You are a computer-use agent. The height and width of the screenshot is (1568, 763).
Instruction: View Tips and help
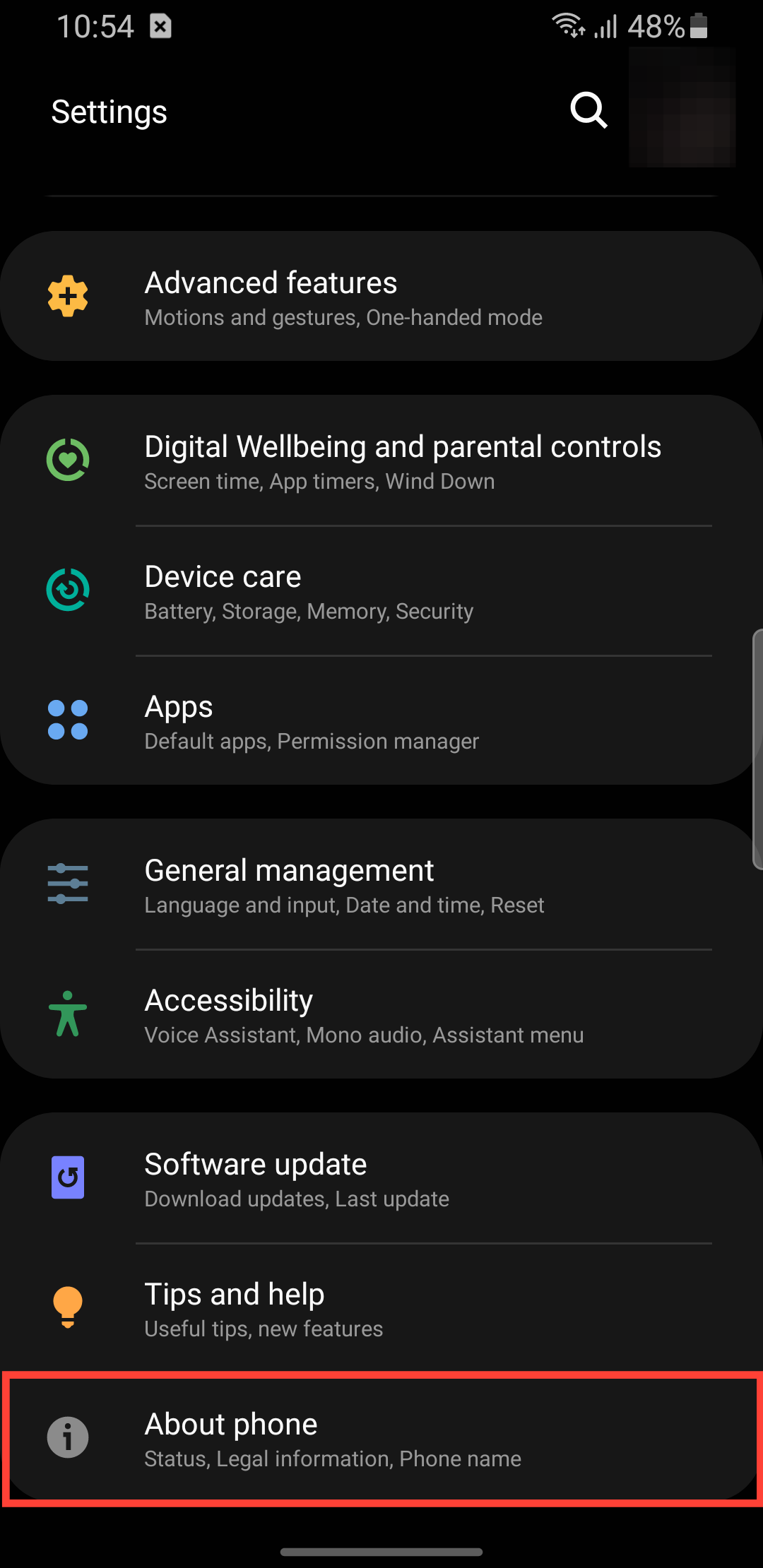point(381,1309)
